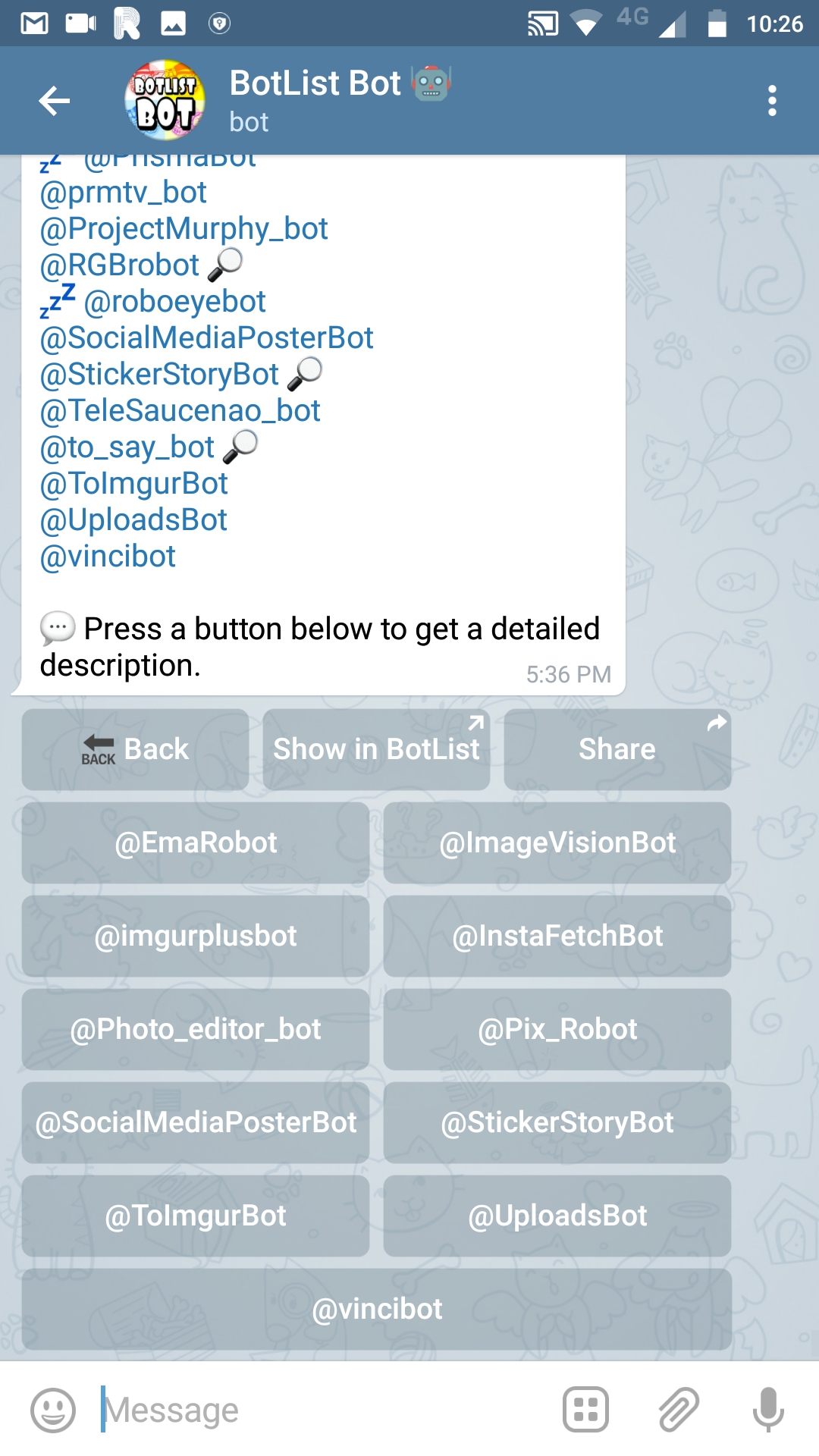Open BotList Bot profile from header
The image size is (819, 1456).
click(315, 99)
